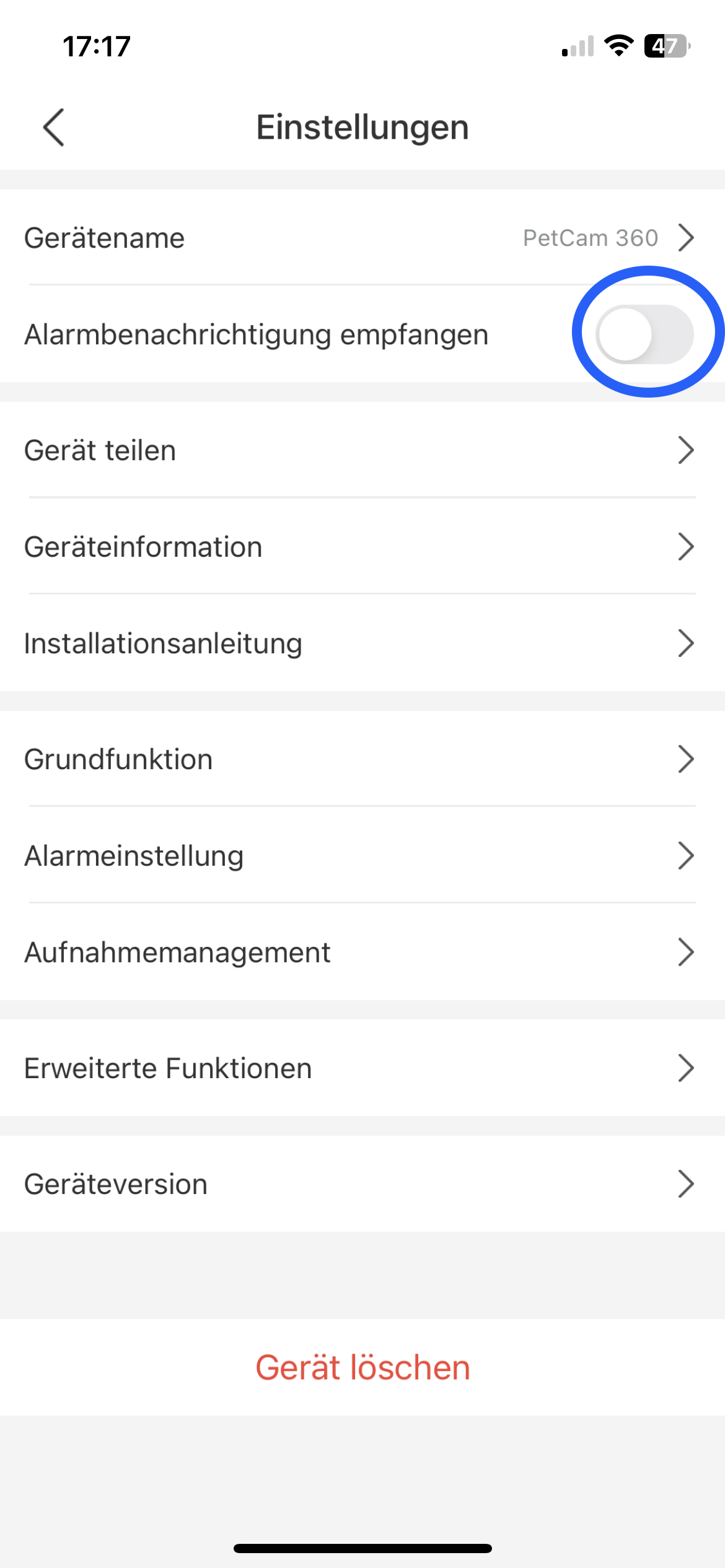Open Aufnahmemanagement
The width and height of the screenshot is (725, 1568).
362,952
